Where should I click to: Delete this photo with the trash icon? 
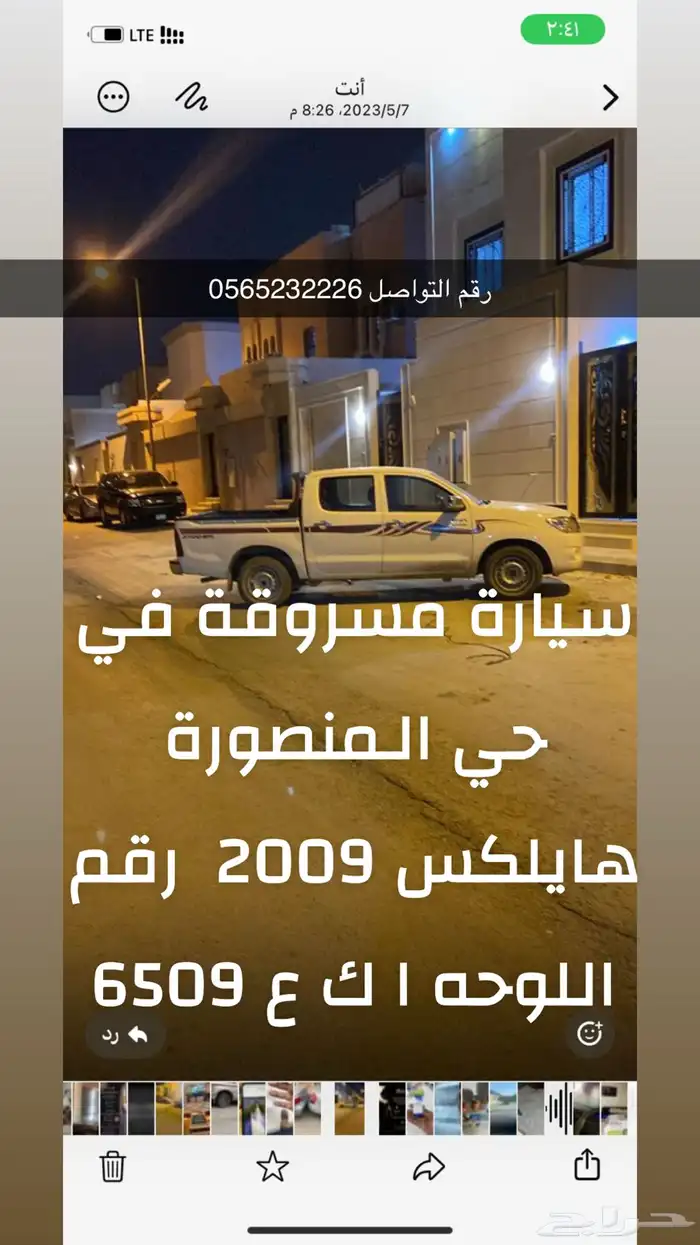click(113, 1166)
